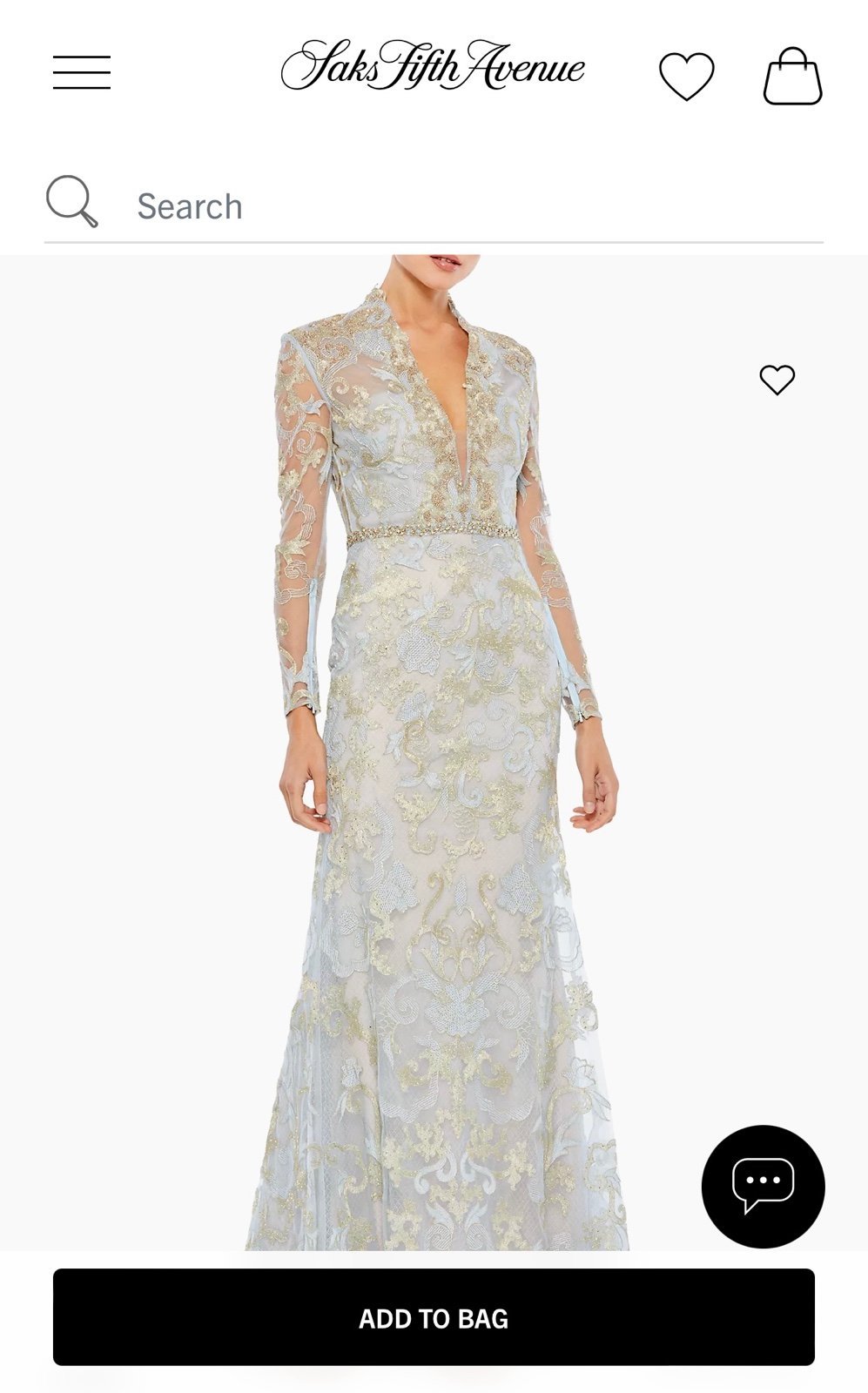Screen dimensions: 868x1393
Task: Open the shopping bag
Action: tap(793, 77)
